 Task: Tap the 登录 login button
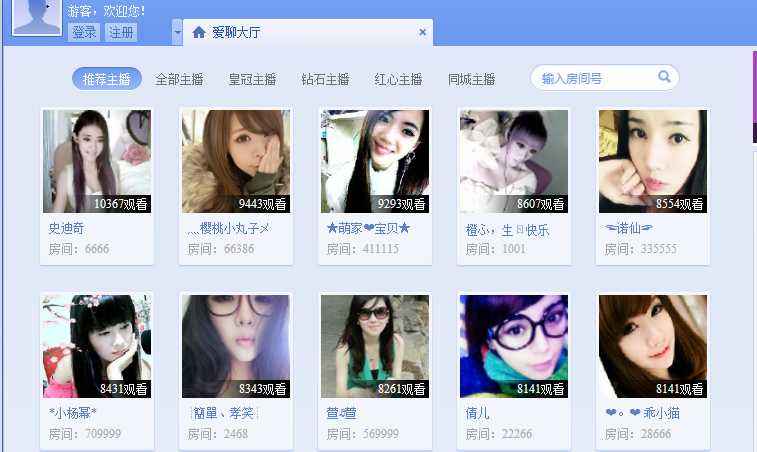(x=84, y=32)
